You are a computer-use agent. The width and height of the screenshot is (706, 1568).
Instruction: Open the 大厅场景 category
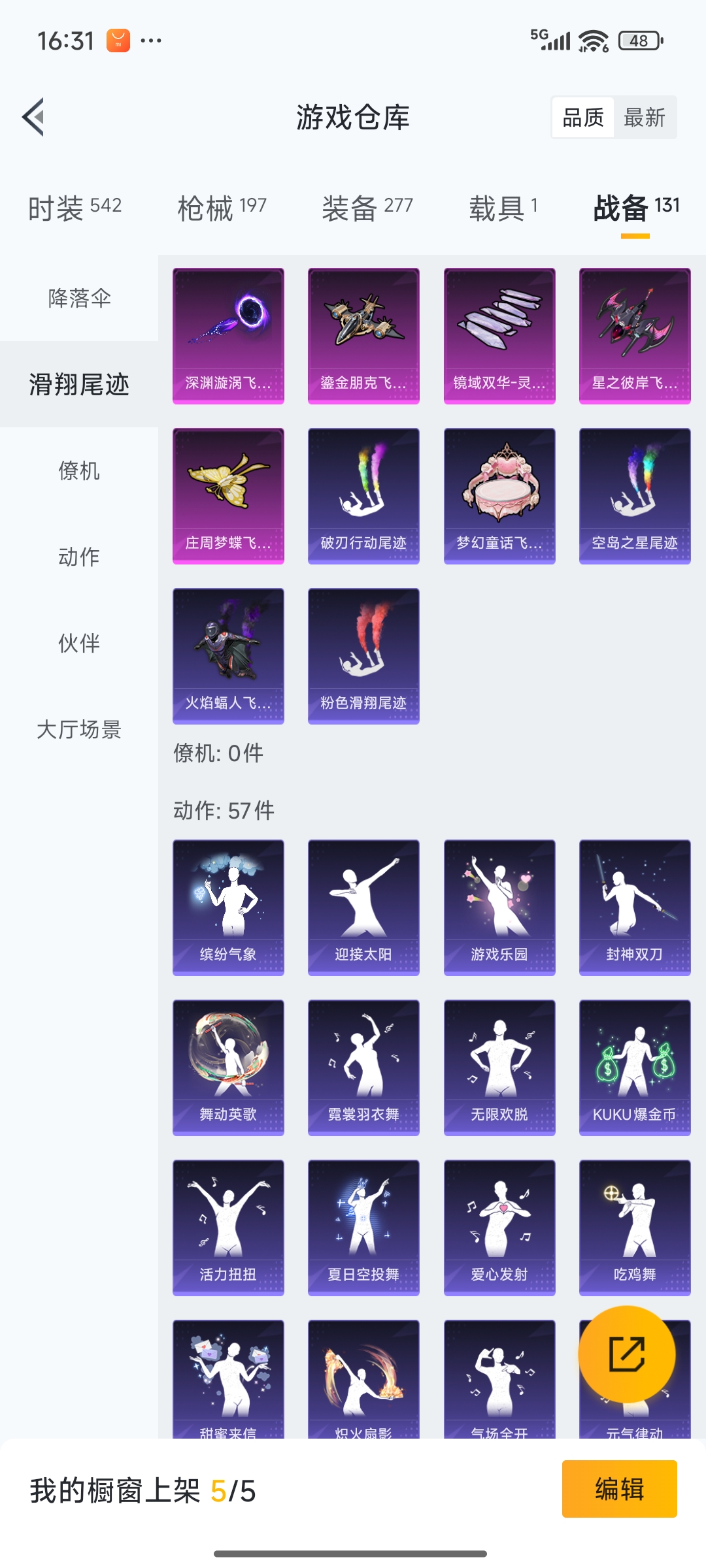click(79, 729)
